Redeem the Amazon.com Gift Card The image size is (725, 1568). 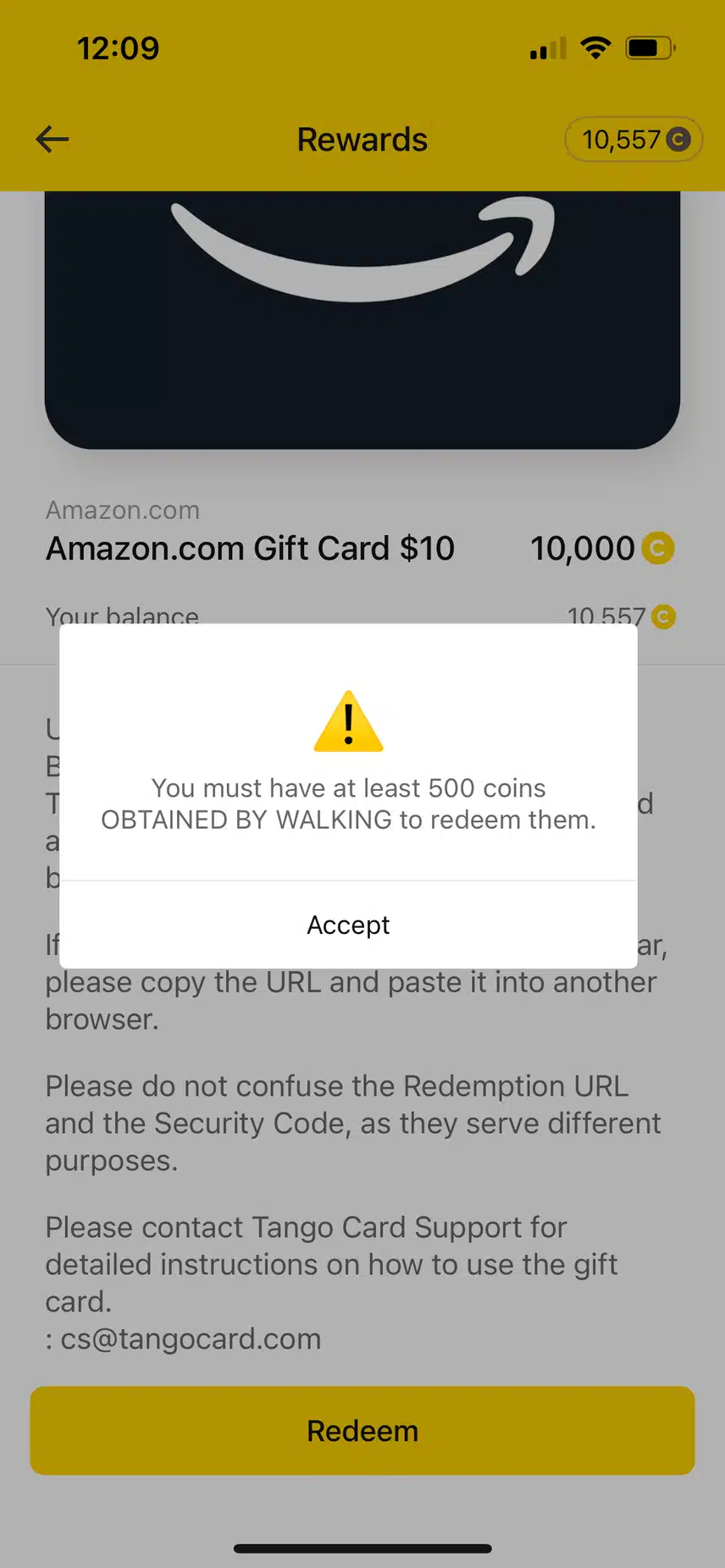pyautogui.click(x=362, y=1431)
